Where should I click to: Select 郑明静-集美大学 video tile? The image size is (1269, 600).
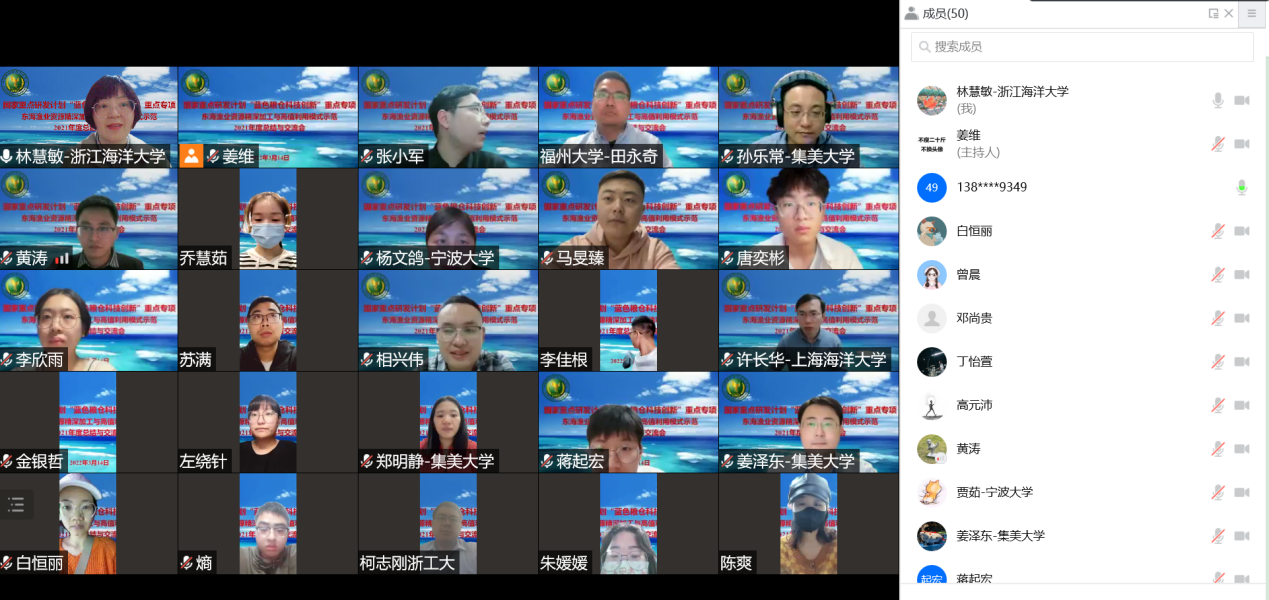click(x=448, y=420)
